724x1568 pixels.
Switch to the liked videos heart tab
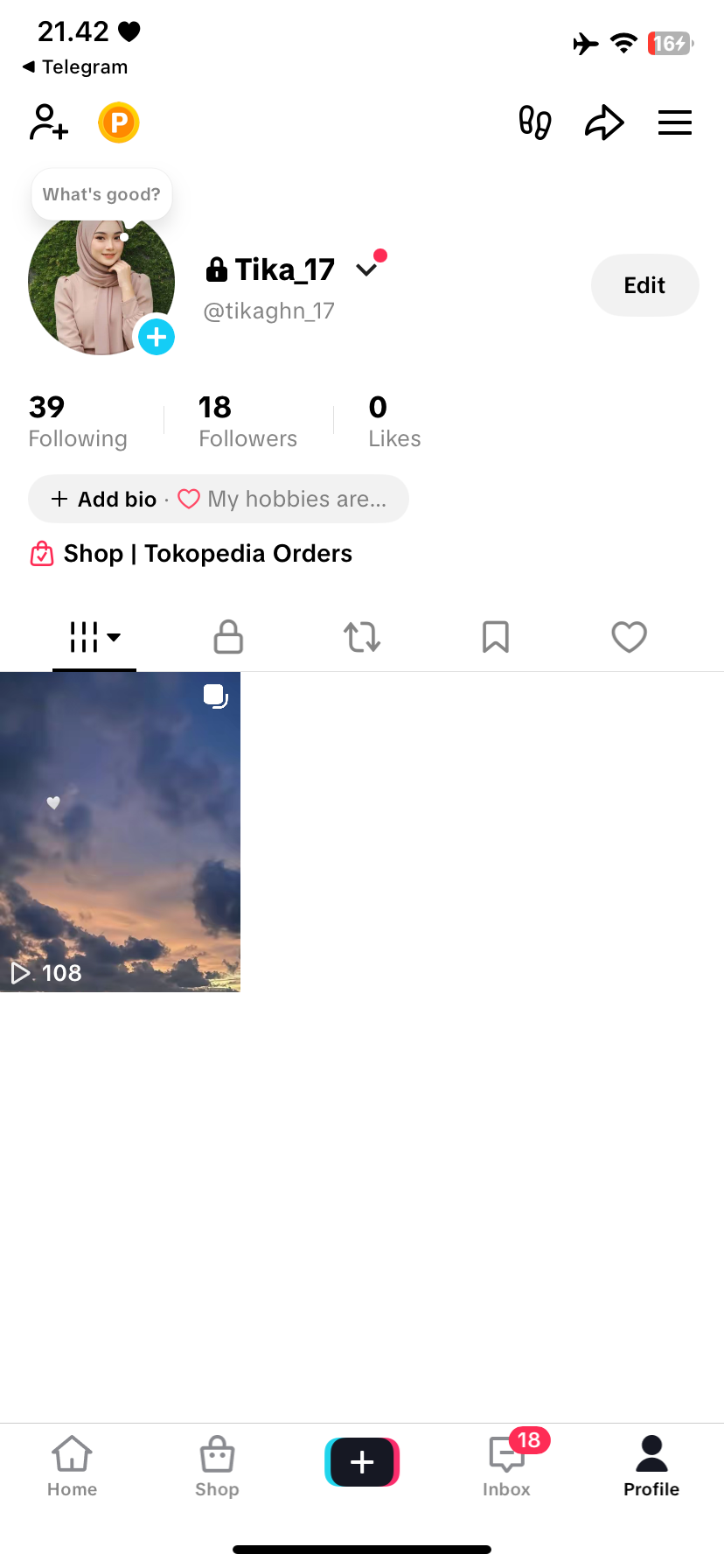(629, 636)
